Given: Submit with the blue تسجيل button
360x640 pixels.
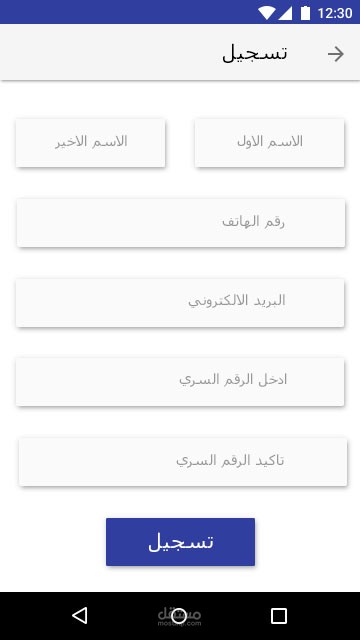Looking at the screenshot, I should 180,542.
